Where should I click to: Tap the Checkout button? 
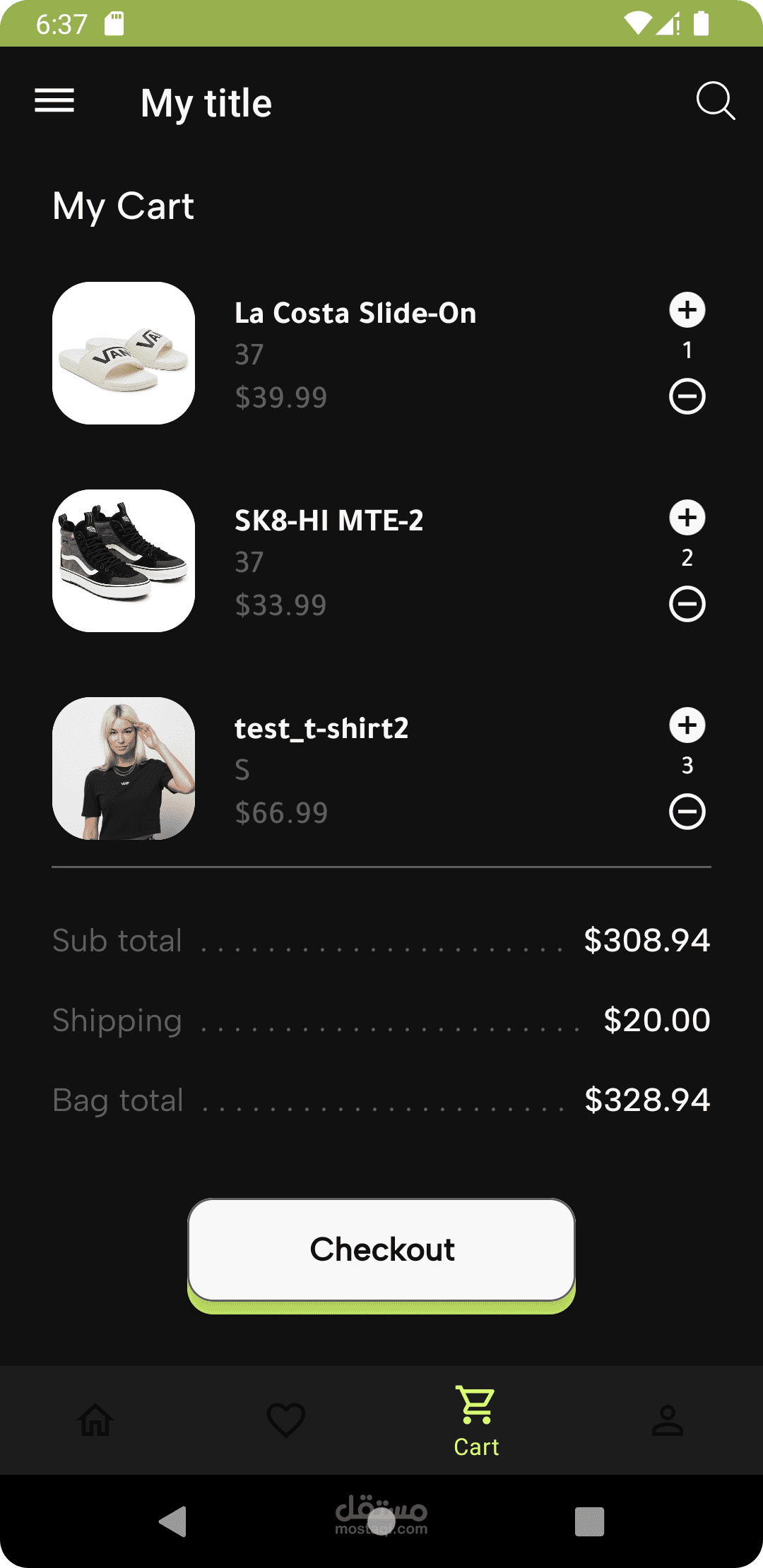coord(381,1249)
